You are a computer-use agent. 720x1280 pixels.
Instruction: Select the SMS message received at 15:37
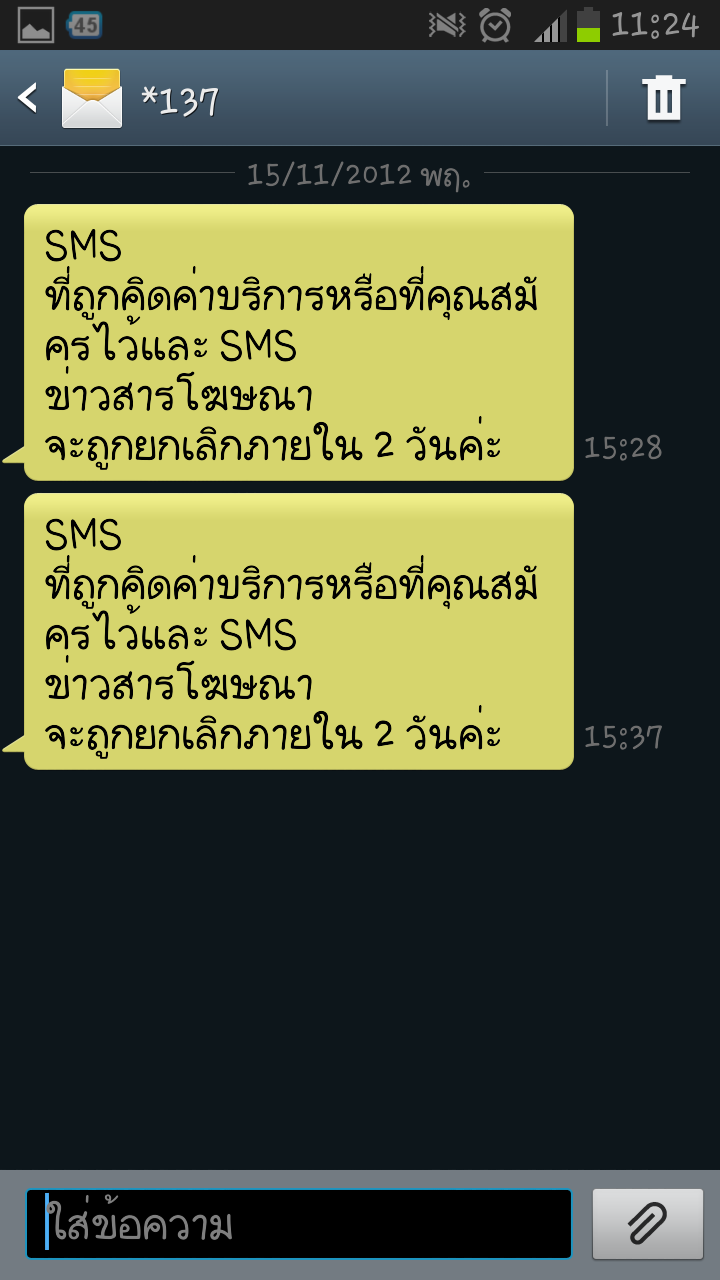click(298, 631)
